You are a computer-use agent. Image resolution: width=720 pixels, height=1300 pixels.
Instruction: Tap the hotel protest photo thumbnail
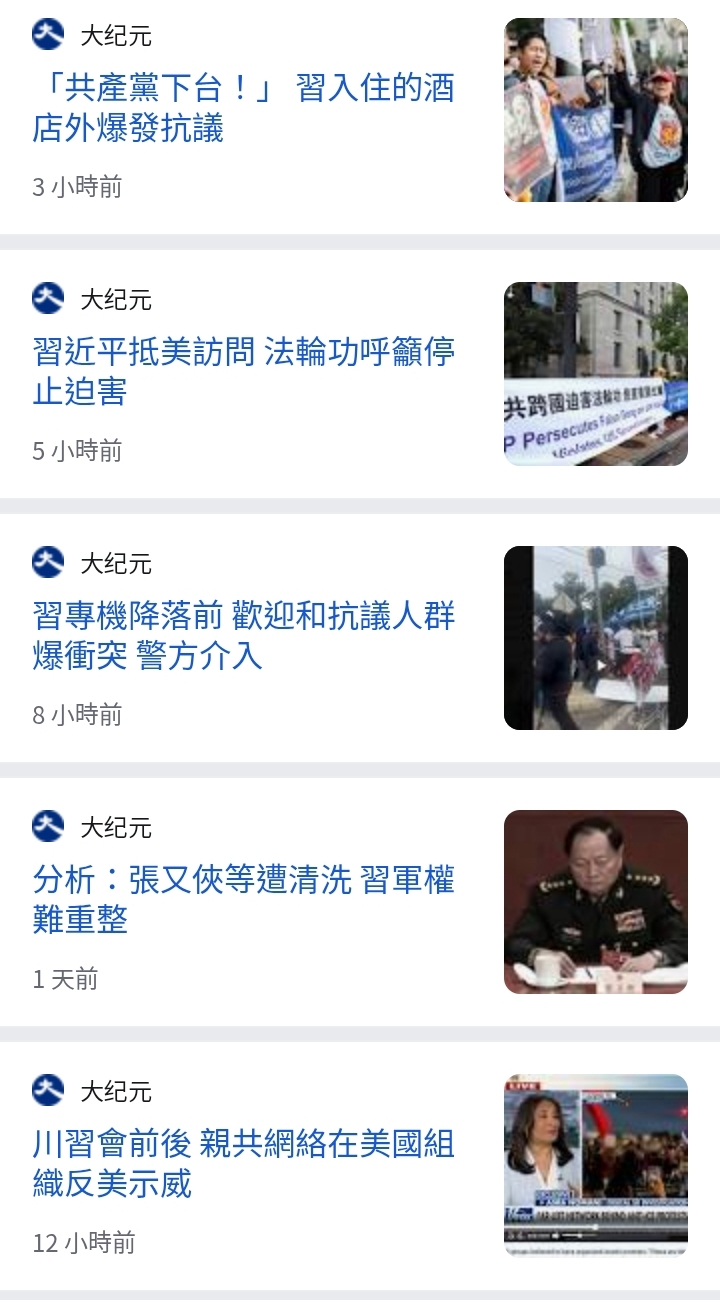click(596, 110)
